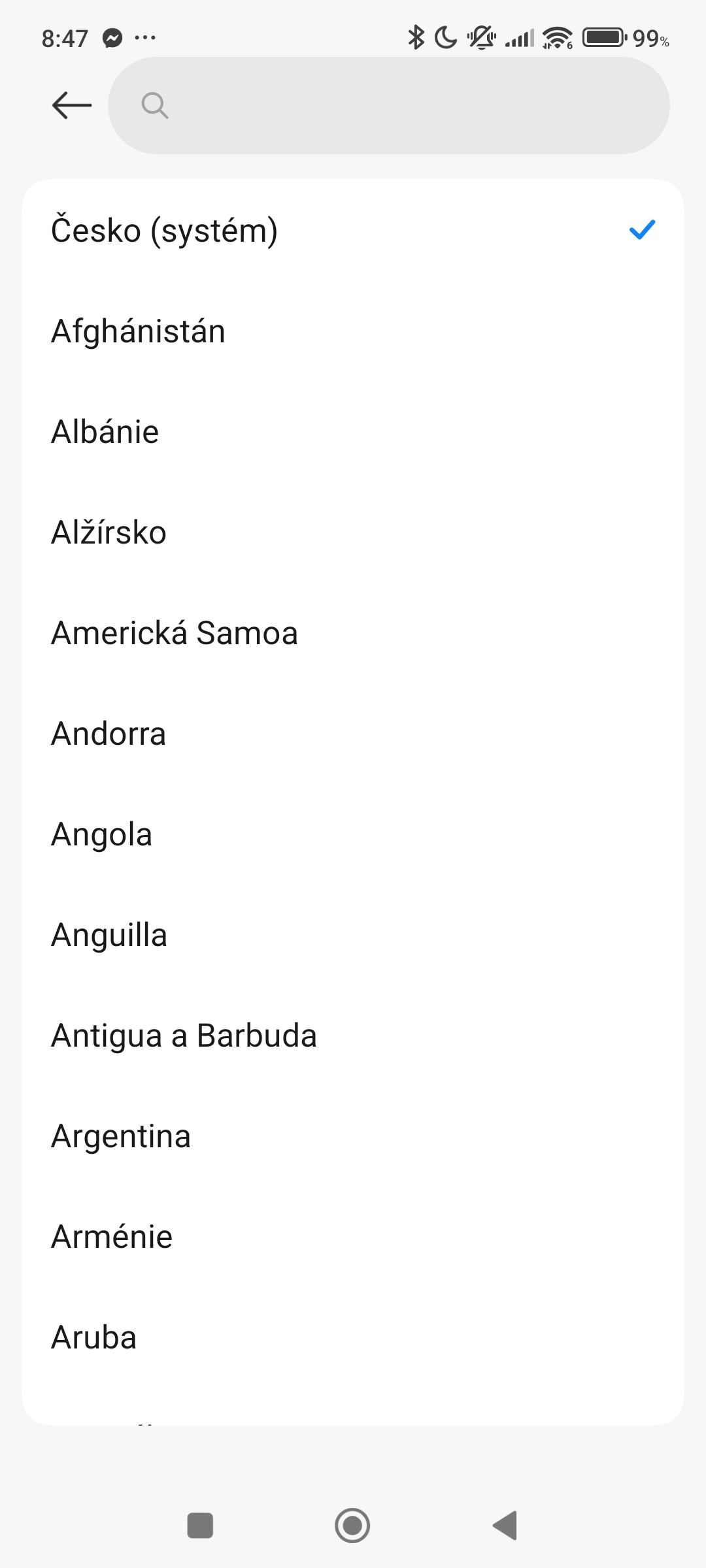Open recent apps with square button

click(x=200, y=1526)
